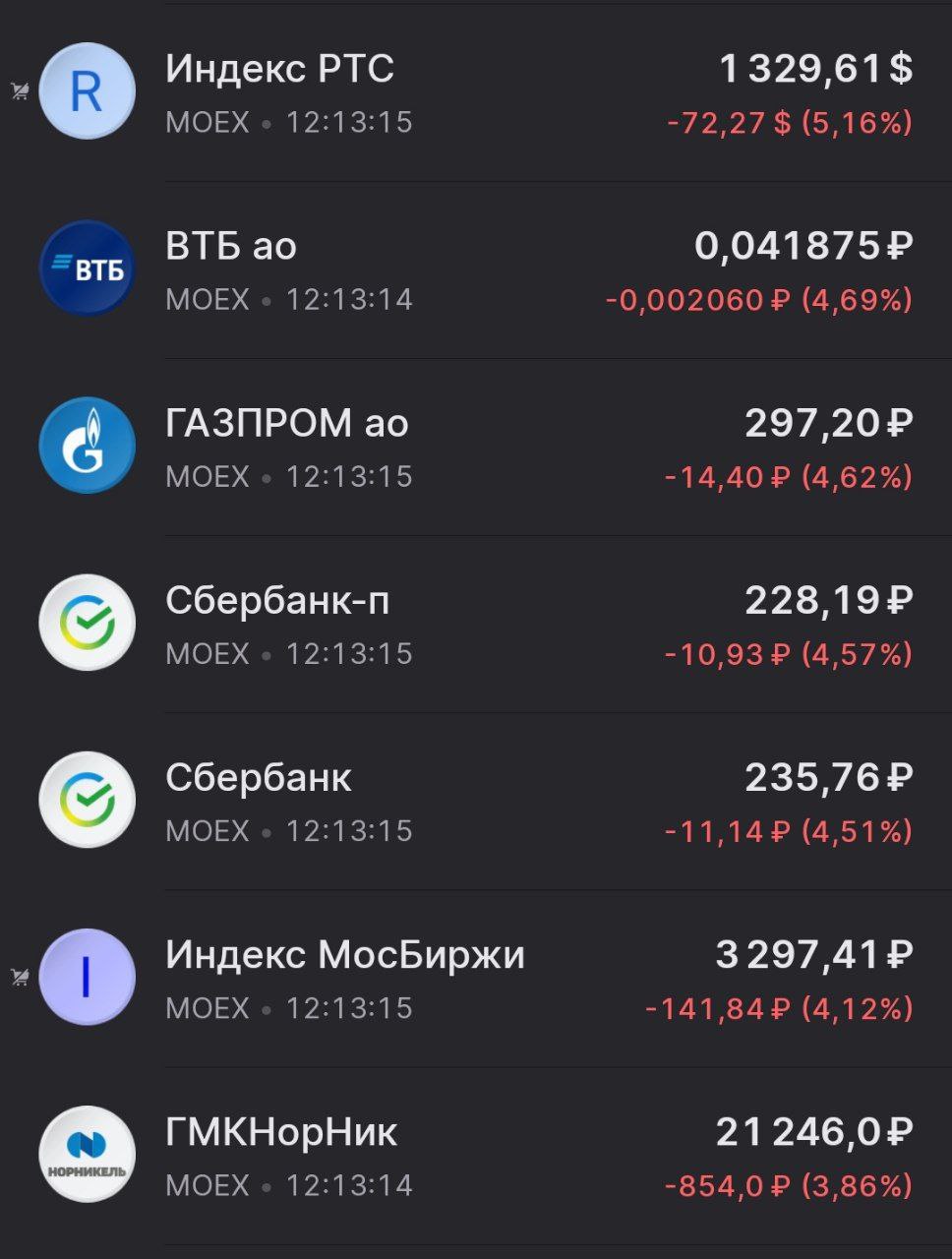Click the MOEX label under ГМКНорНик

point(207,1185)
